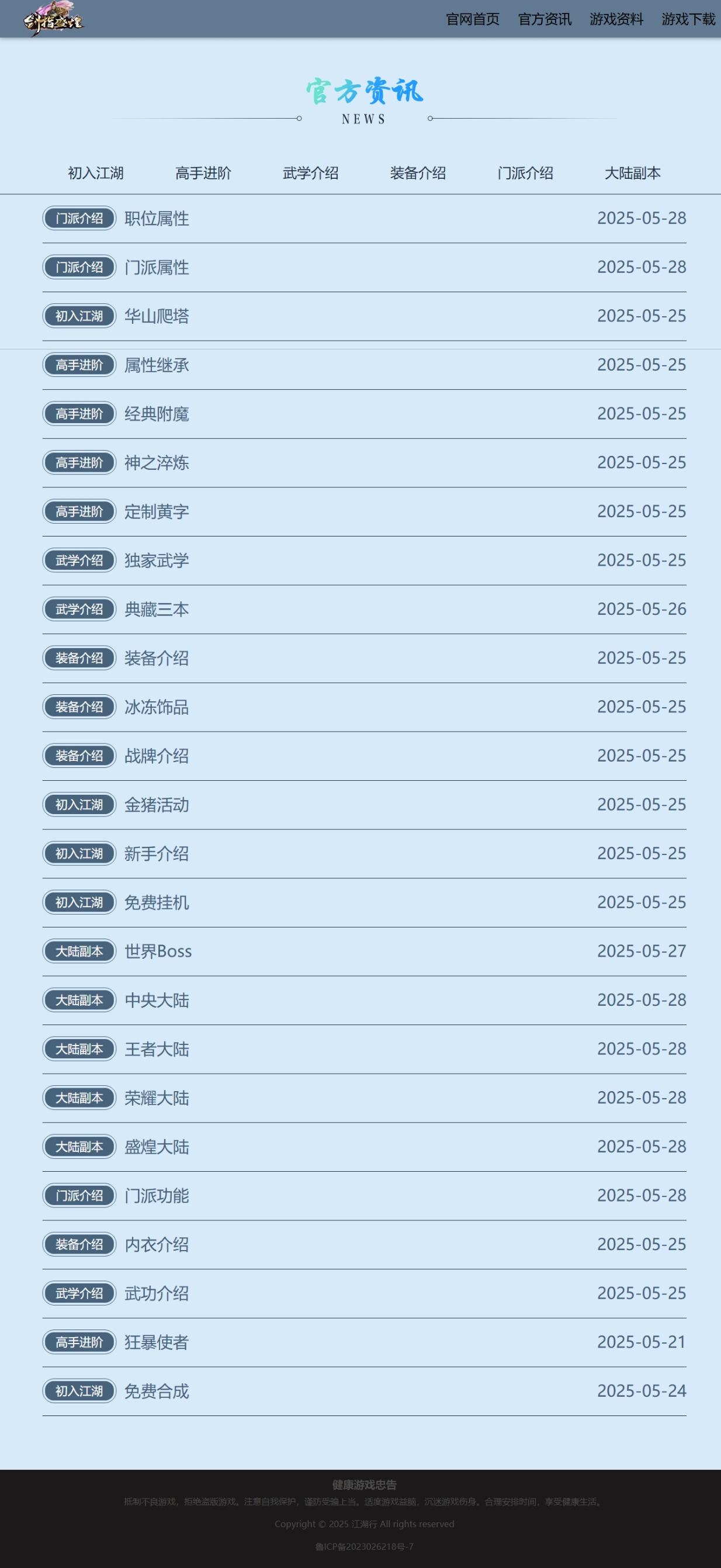View the 冰冻饰品 article
Viewport: 721px width, 1568px height.
pos(157,707)
